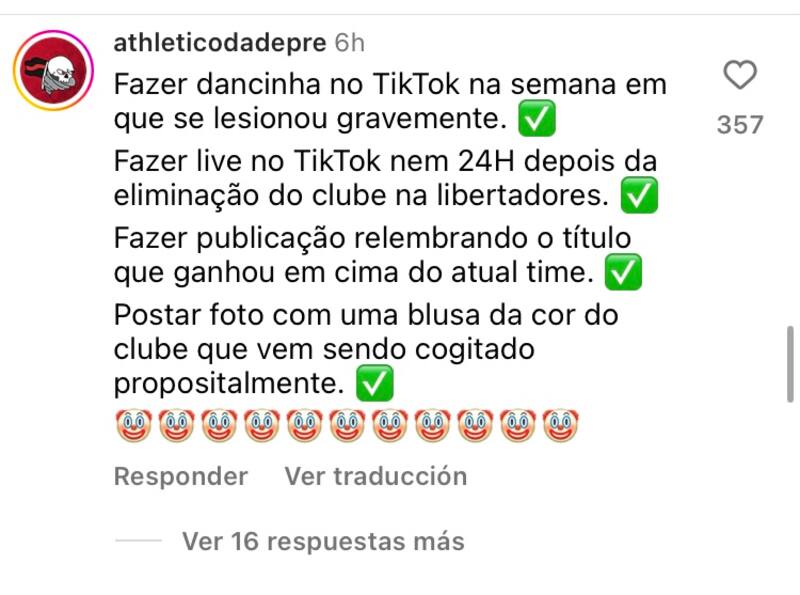
Task: Open athleticodadepre's profile picture
Action: pos(53,70)
